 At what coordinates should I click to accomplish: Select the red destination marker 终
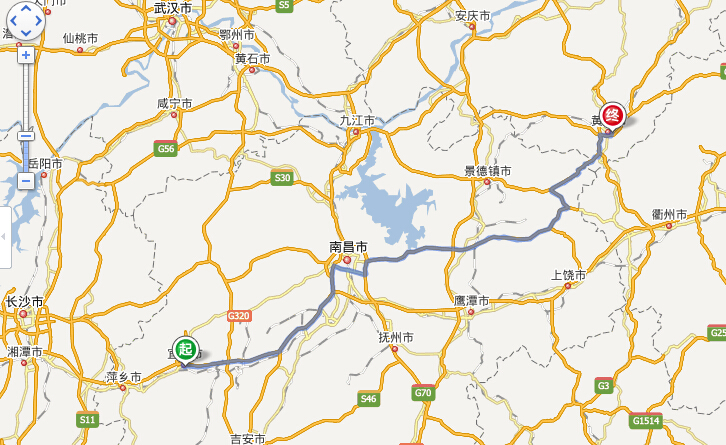(x=613, y=116)
